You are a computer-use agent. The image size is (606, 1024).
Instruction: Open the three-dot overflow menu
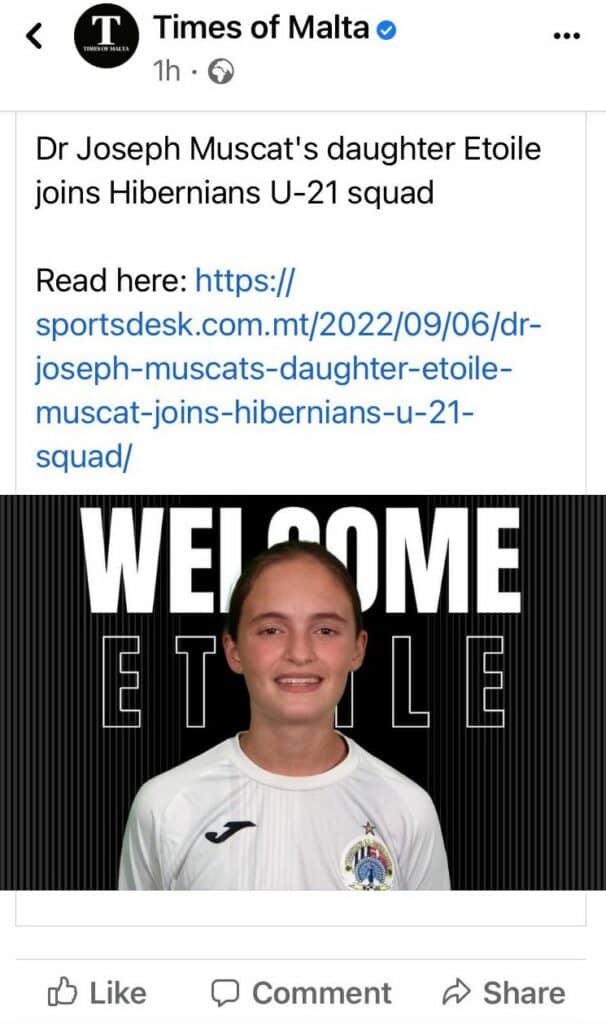(565, 33)
